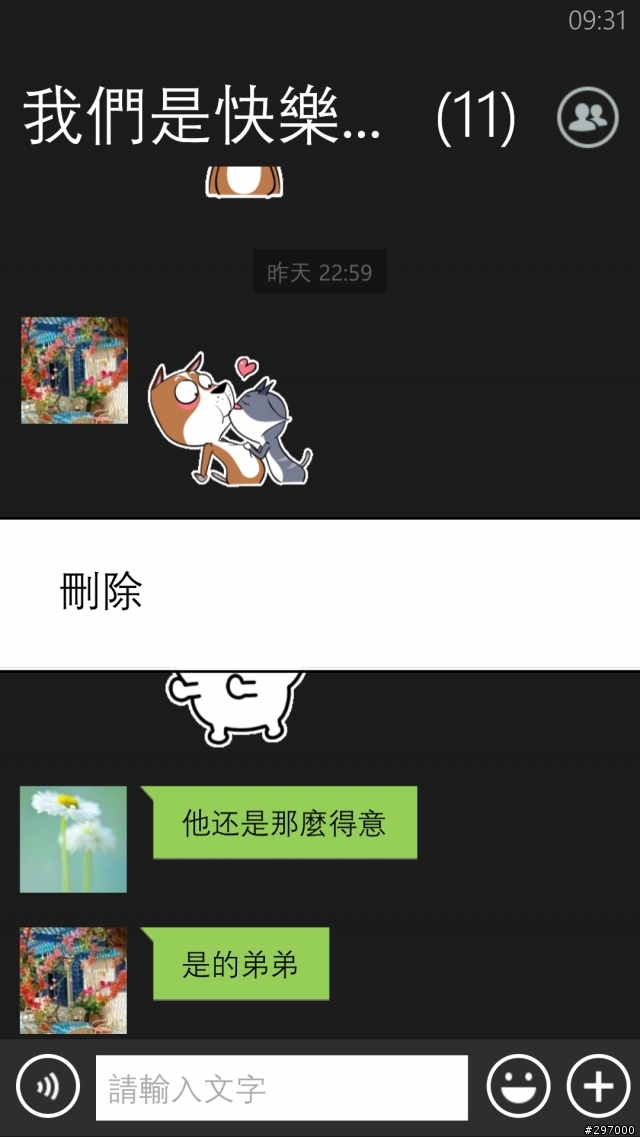The width and height of the screenshot is (640, 1138).
Task: Open the plus attachments menu
Action: tap(598, 1086)
